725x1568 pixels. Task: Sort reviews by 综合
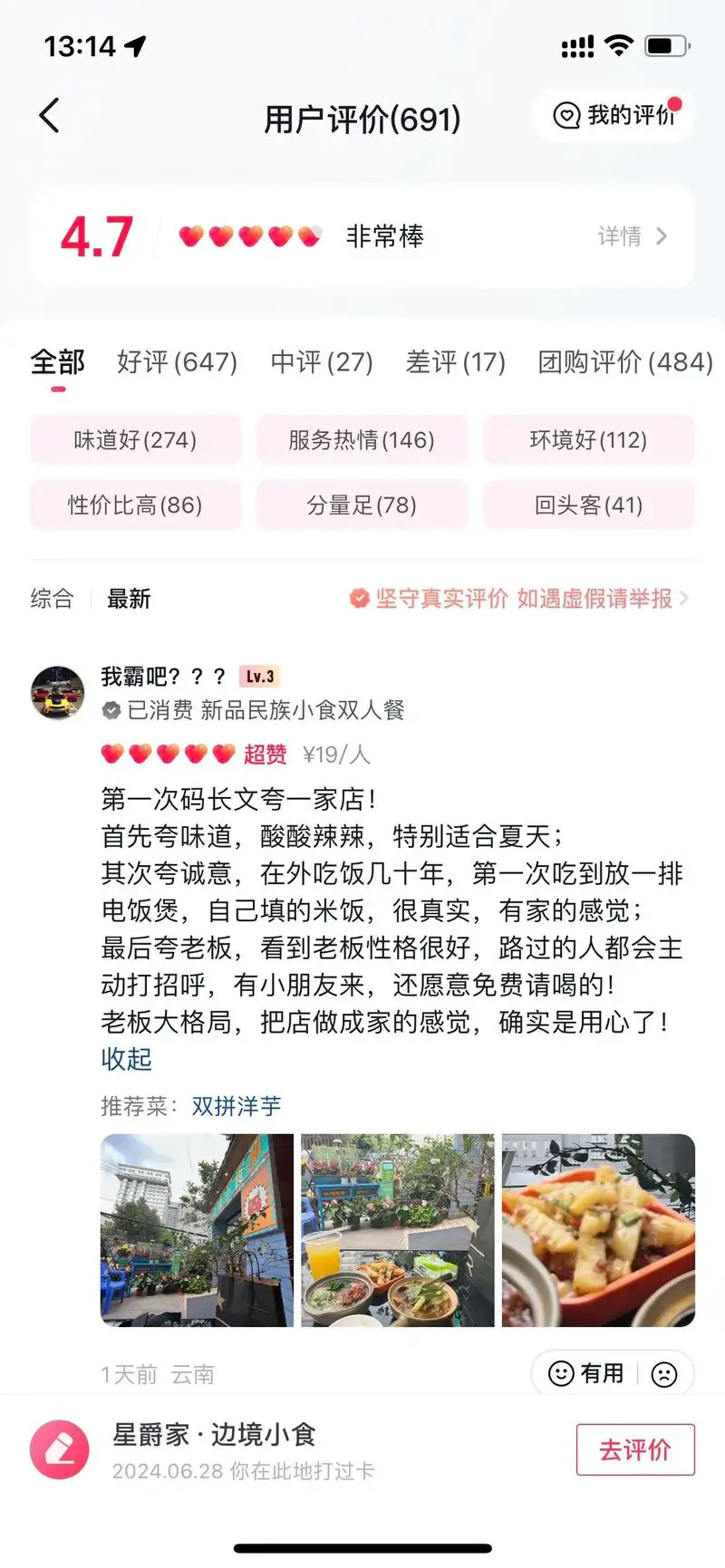point(52,599)
